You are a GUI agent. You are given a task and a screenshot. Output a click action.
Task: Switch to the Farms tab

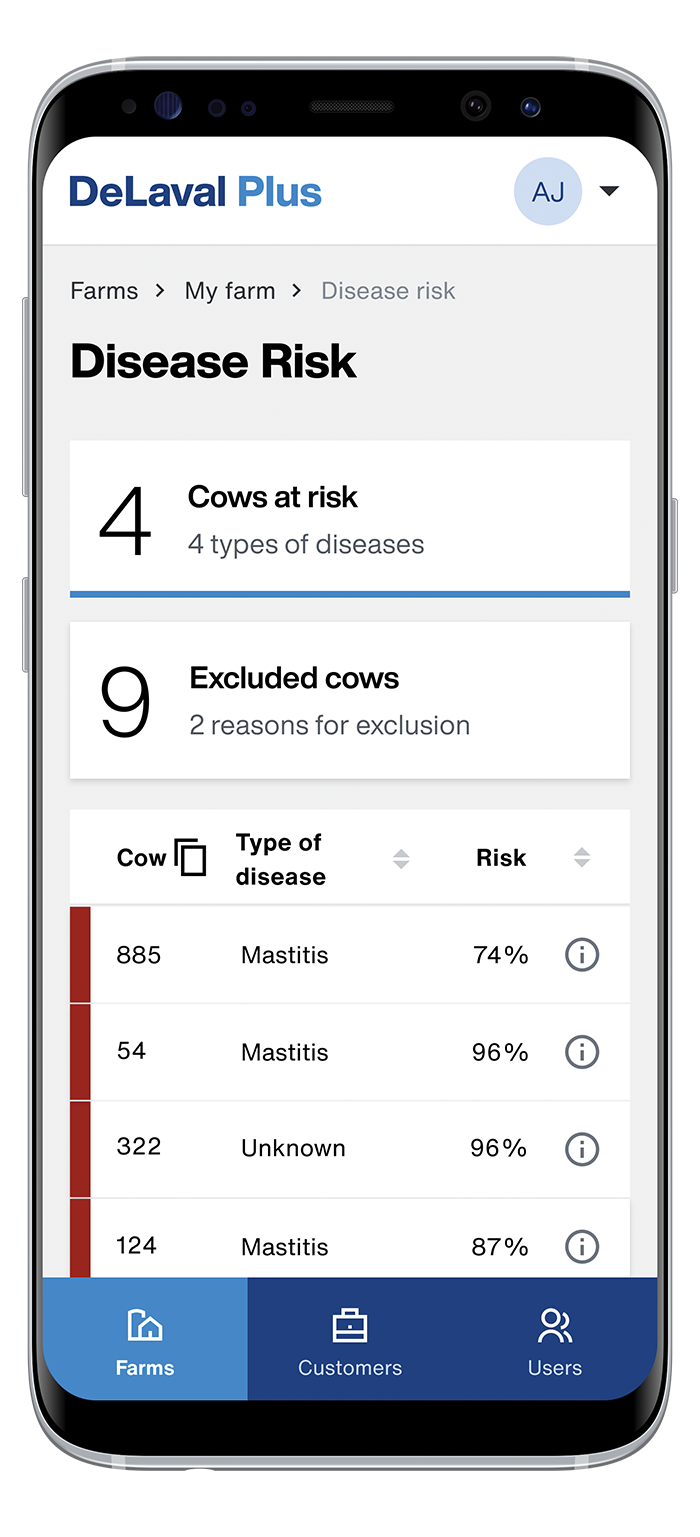point(145,1340)
